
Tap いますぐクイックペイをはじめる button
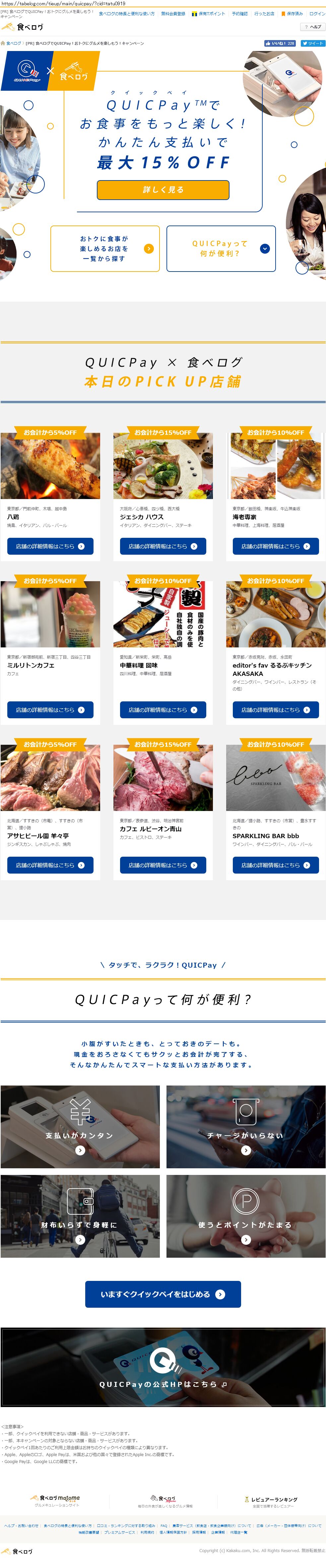pos(163,1293)
